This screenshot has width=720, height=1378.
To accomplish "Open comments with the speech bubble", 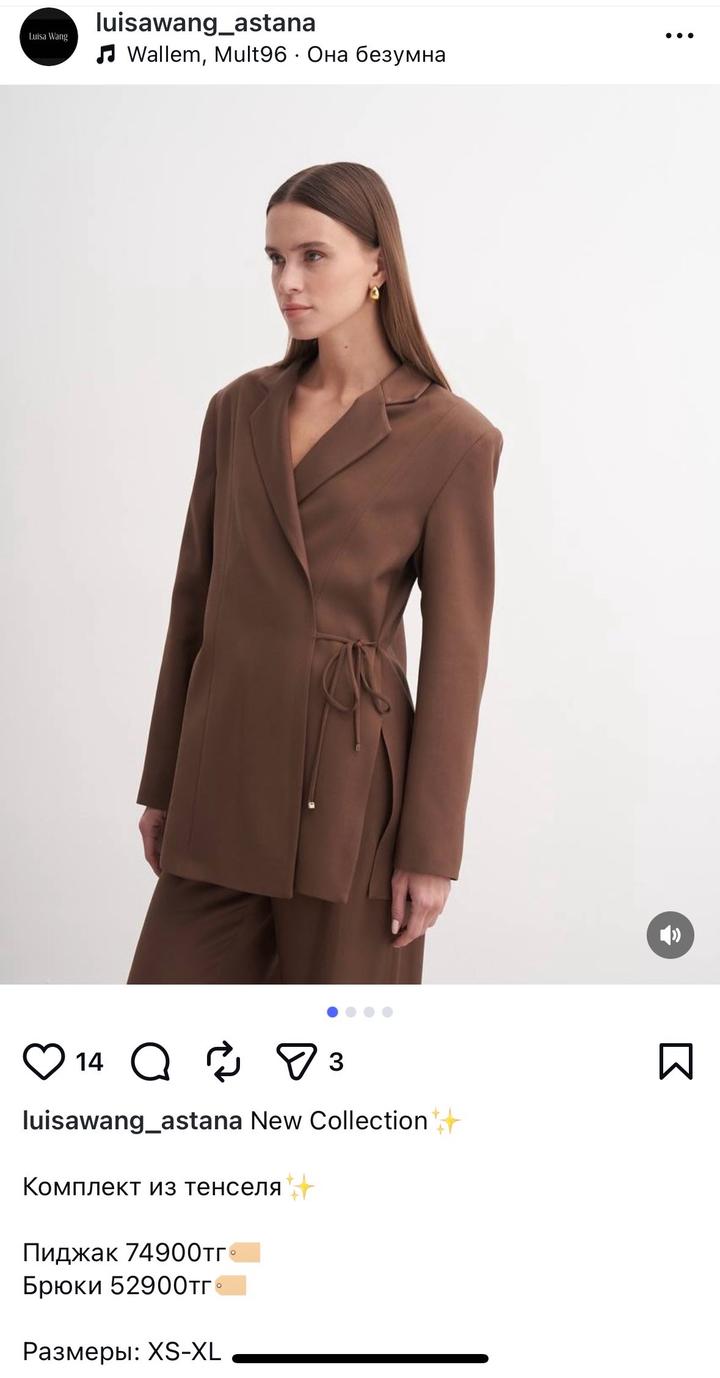I will click(150, 1061).
